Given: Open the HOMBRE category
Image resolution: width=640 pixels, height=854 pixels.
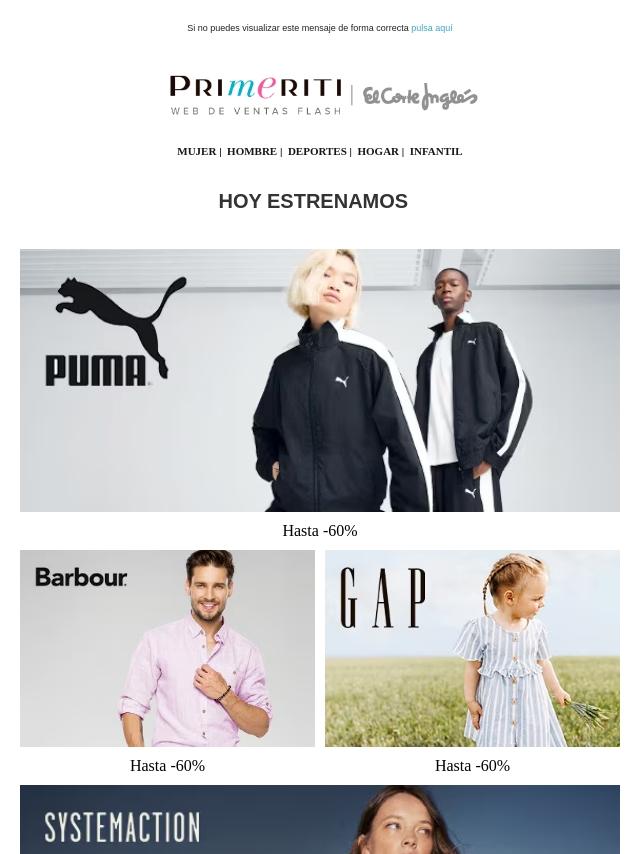Looking at the screenshot, I should 251,151.
